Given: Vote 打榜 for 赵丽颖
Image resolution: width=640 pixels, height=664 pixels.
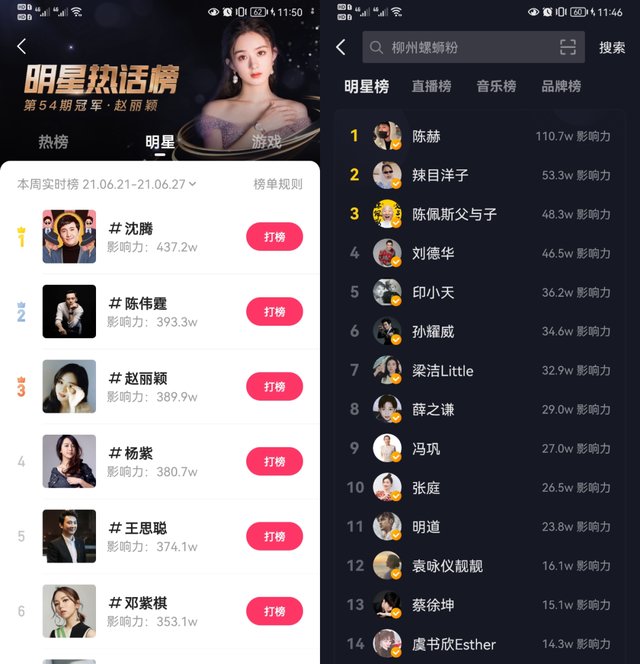Looking at the screenshot, I should [274, 387].
